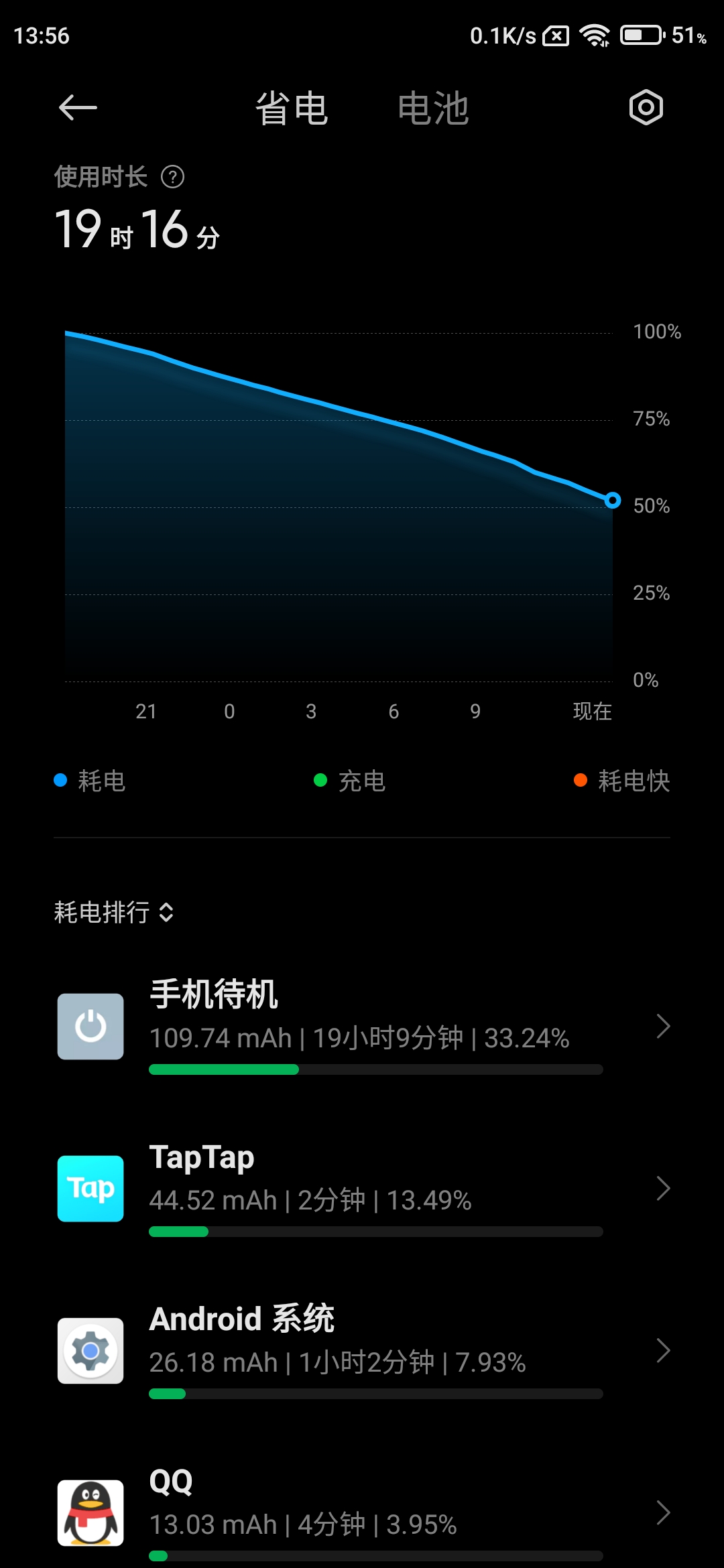The image size is (724, 1568).
Task: Go back using the top-left arrow
Action: (x=78, y=108)
